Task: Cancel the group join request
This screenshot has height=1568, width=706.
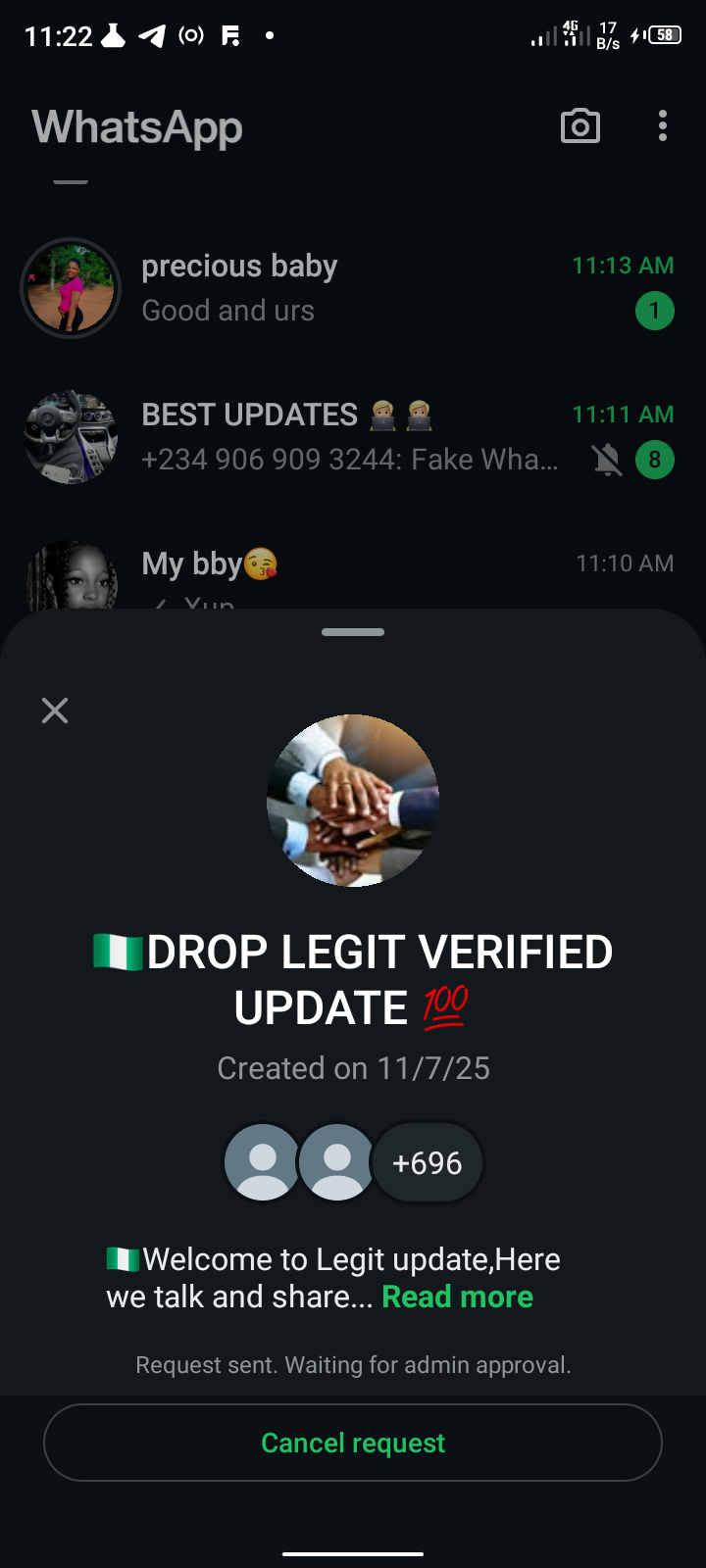Action: 353,1443
